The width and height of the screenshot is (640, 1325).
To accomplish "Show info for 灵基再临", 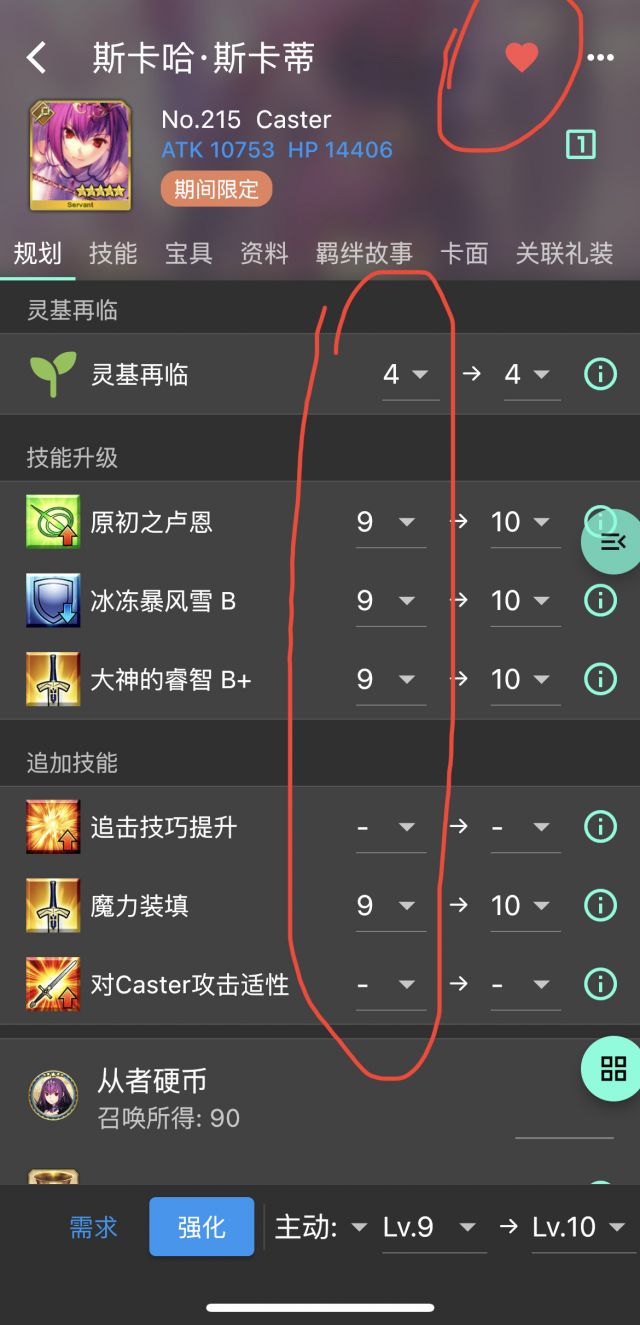I will [x=600, y=375].
